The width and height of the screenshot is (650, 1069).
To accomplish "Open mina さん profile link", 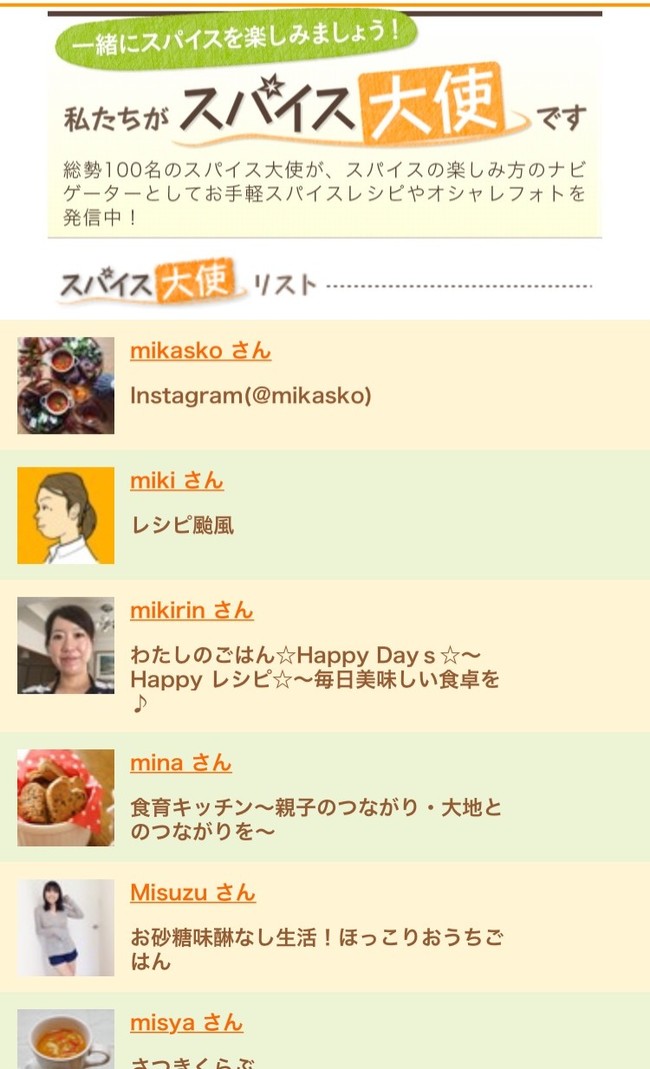I will tap(180, 763).
